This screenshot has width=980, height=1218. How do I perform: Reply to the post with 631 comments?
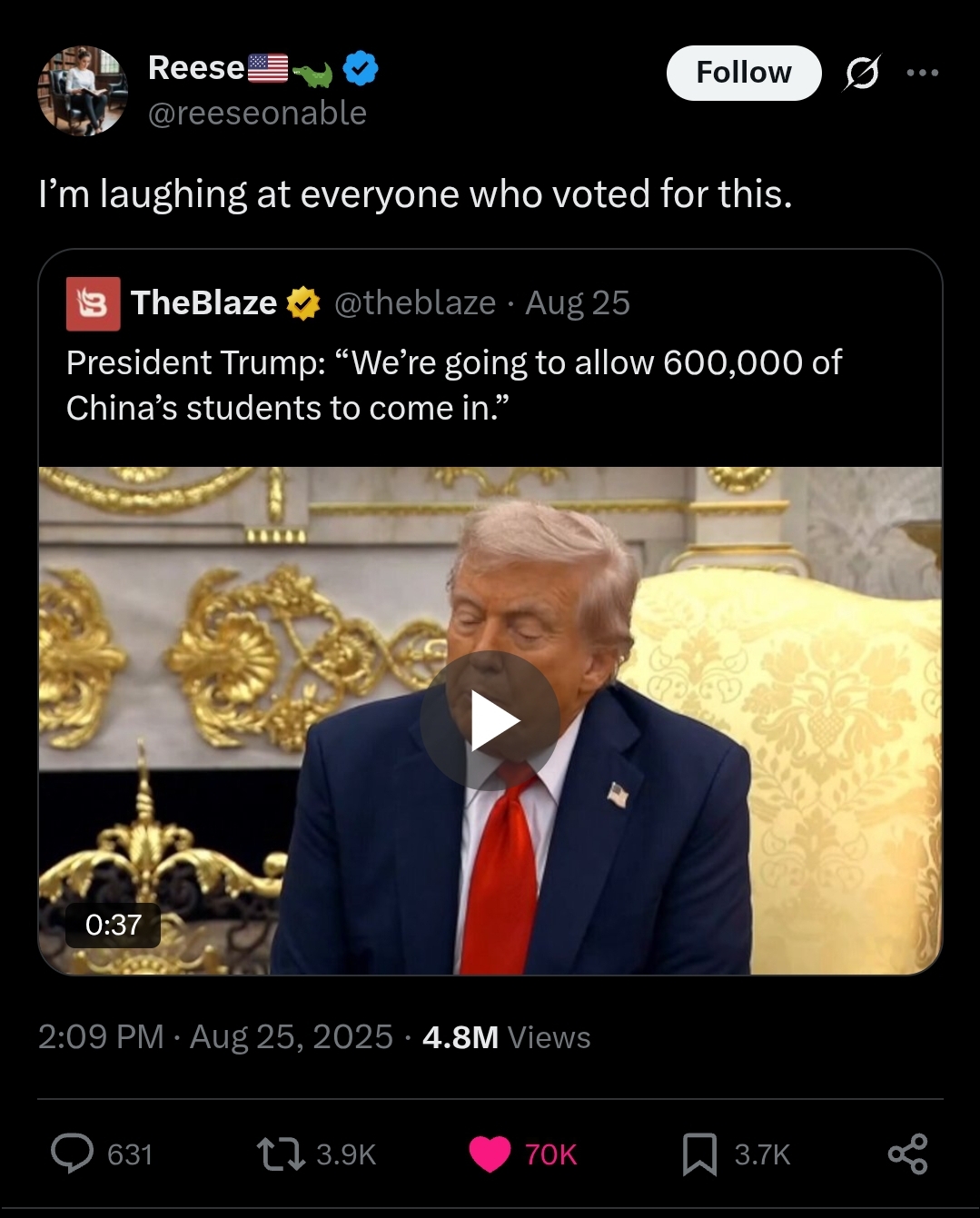[73, 1154]
